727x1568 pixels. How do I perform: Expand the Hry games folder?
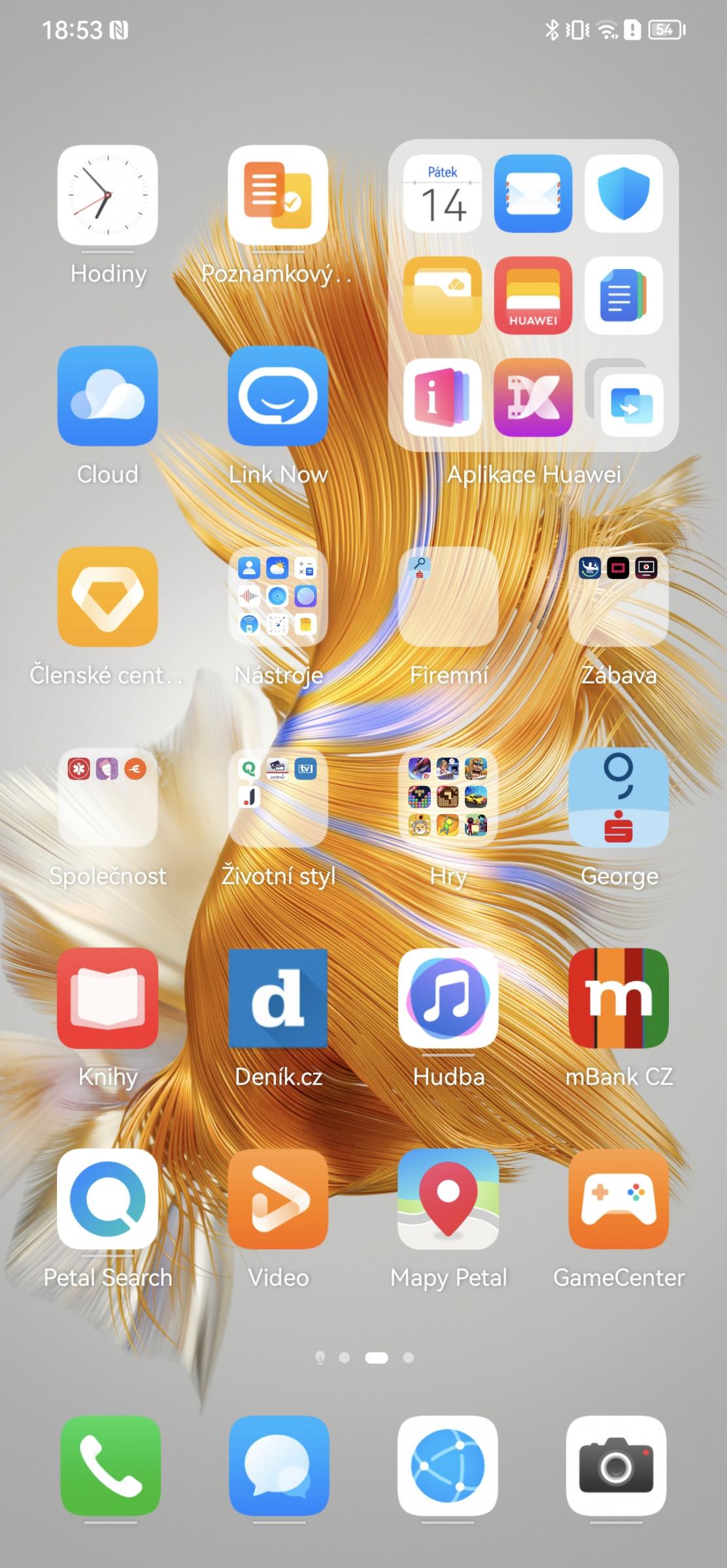(x=448, y=798)
